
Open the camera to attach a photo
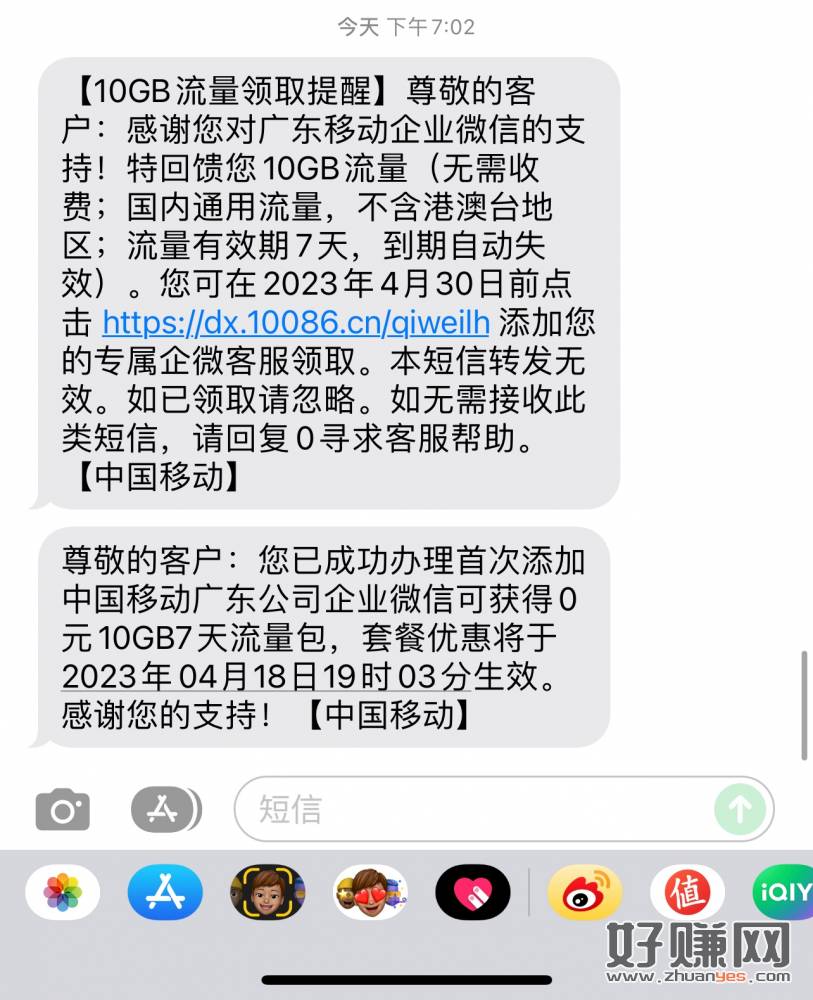click(62, 808)
